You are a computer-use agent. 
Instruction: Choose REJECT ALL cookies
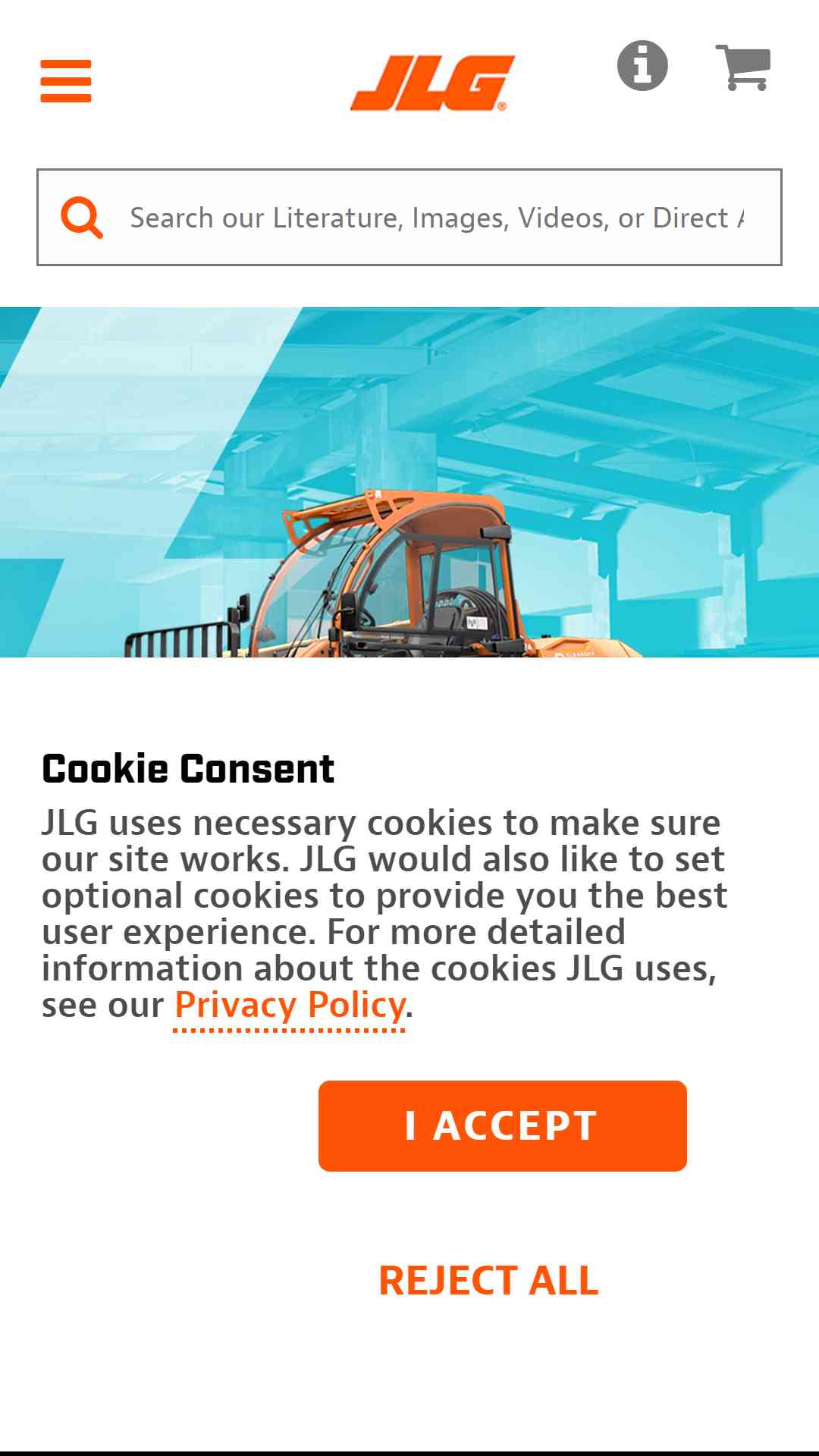tap(489, 1281)
